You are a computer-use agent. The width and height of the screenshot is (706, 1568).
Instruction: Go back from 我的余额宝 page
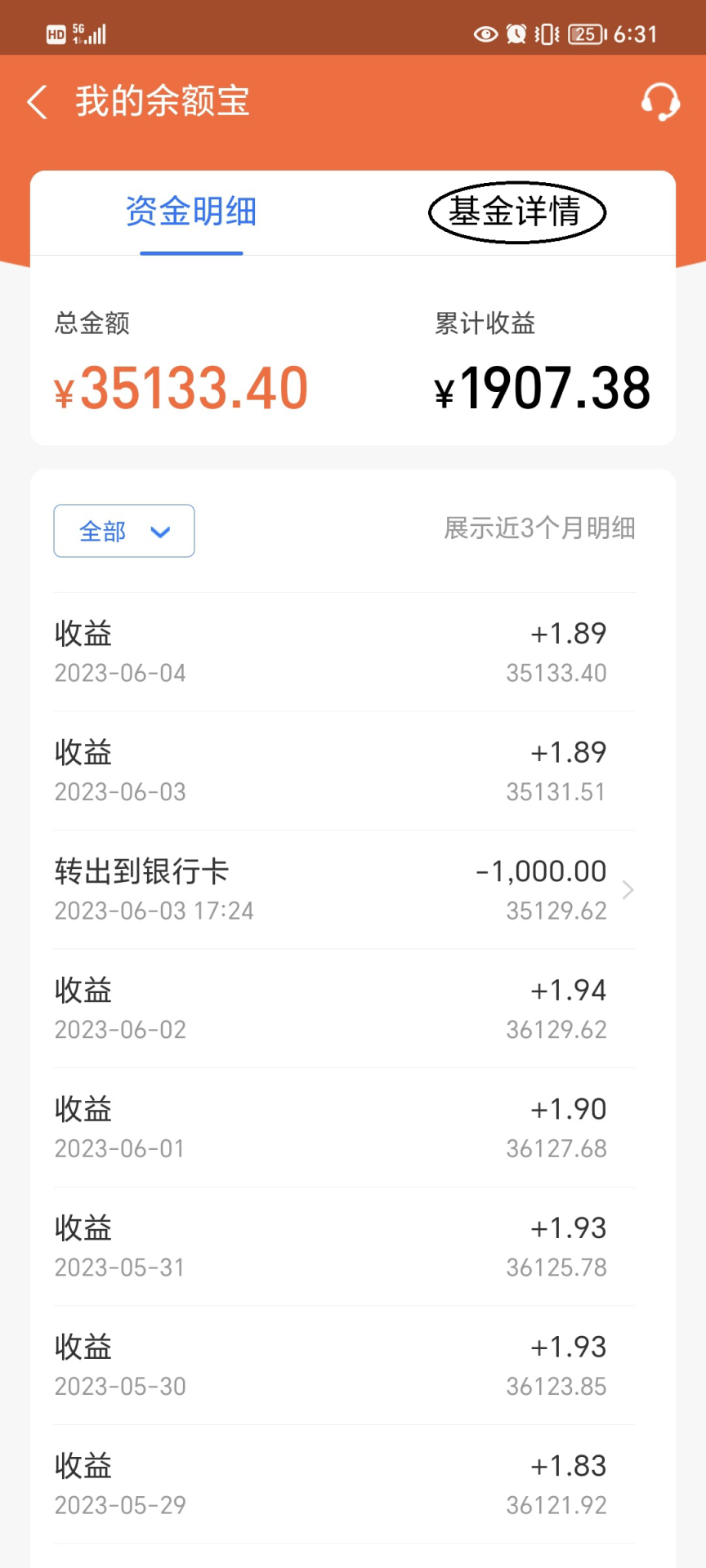coord(38,102)
